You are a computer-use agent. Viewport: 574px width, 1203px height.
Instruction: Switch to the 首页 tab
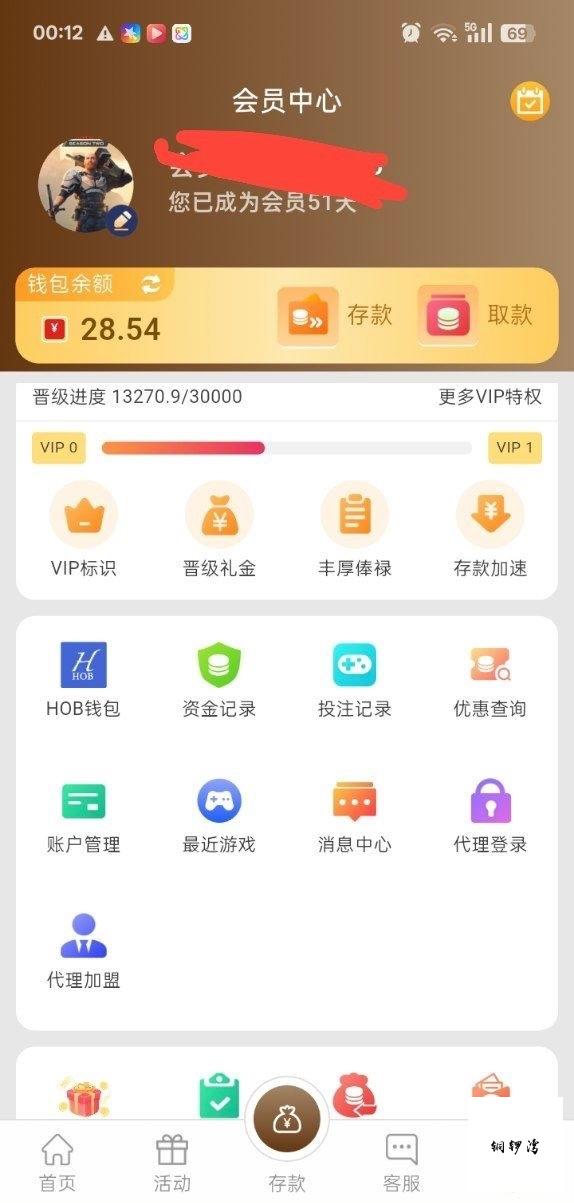point(57,1162)
